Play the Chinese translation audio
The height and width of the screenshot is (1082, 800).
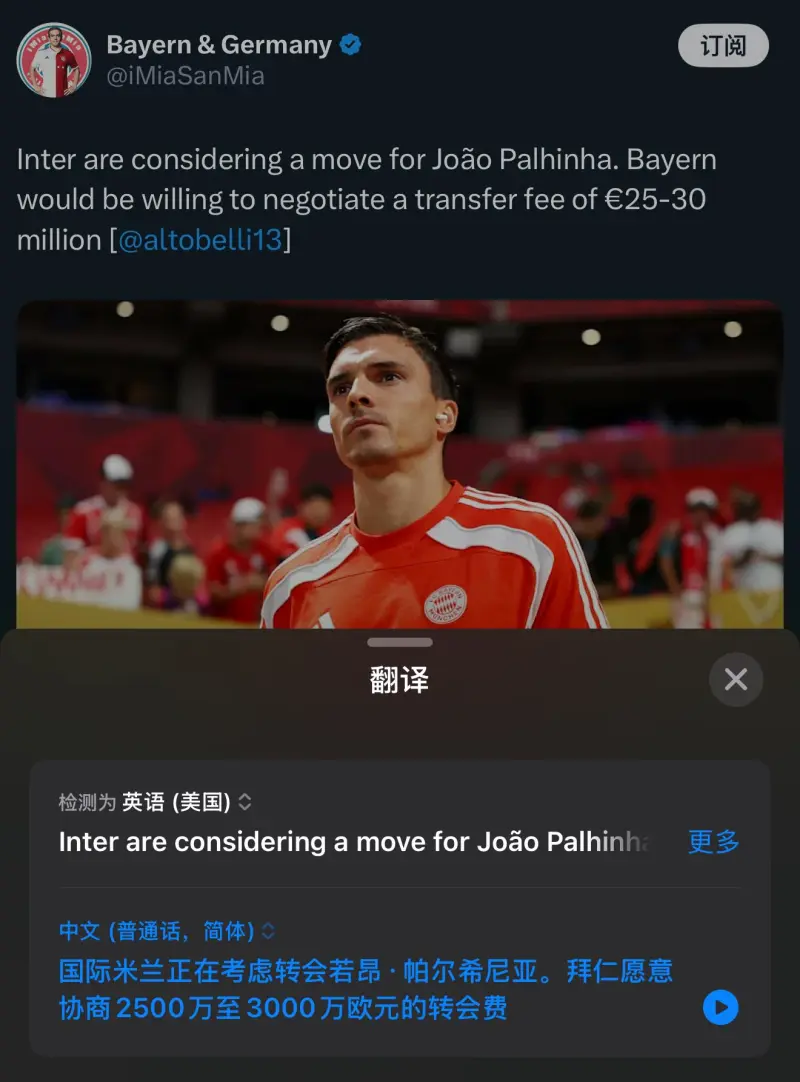[720, 1007]
